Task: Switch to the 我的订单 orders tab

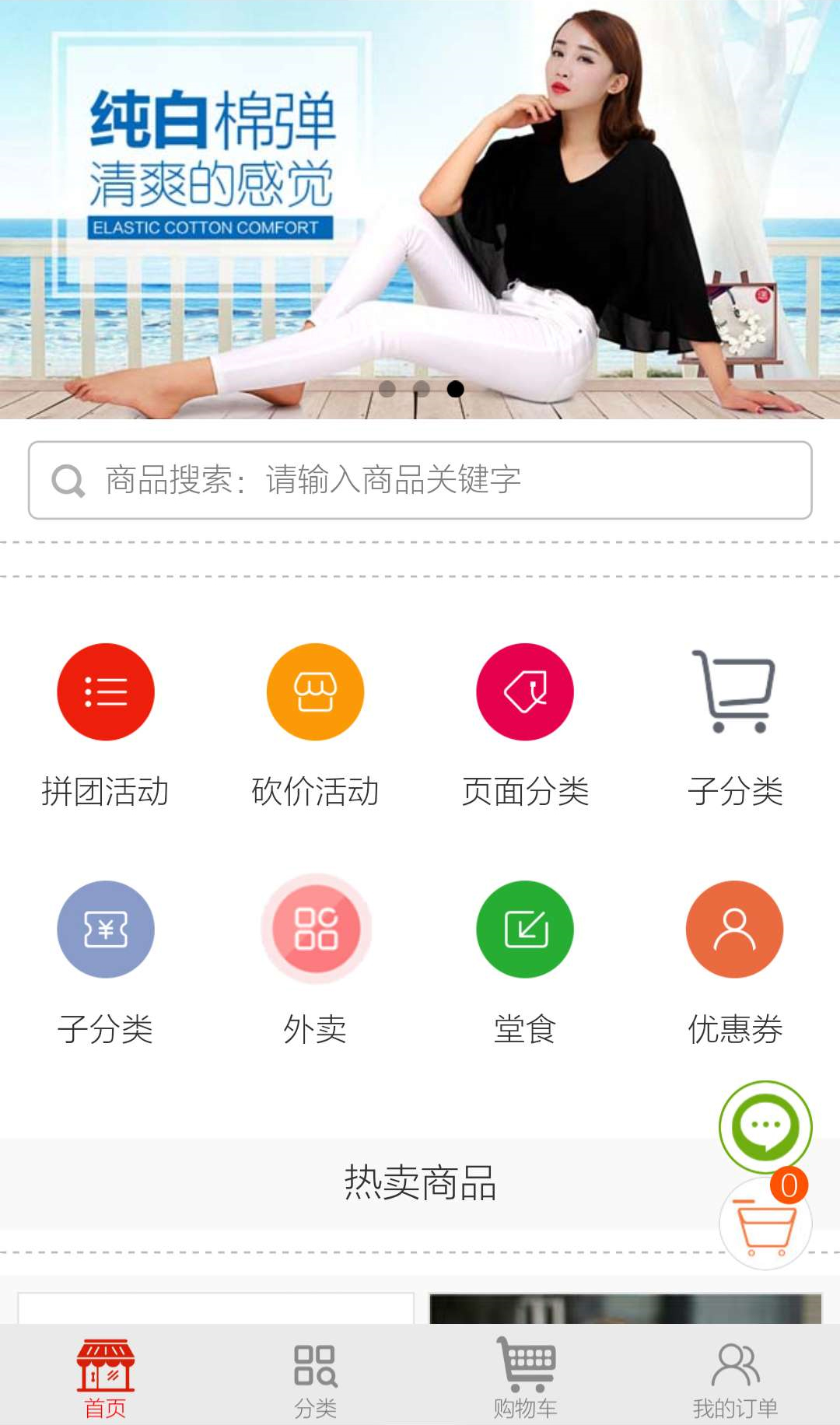Action: click(734, 1377)
